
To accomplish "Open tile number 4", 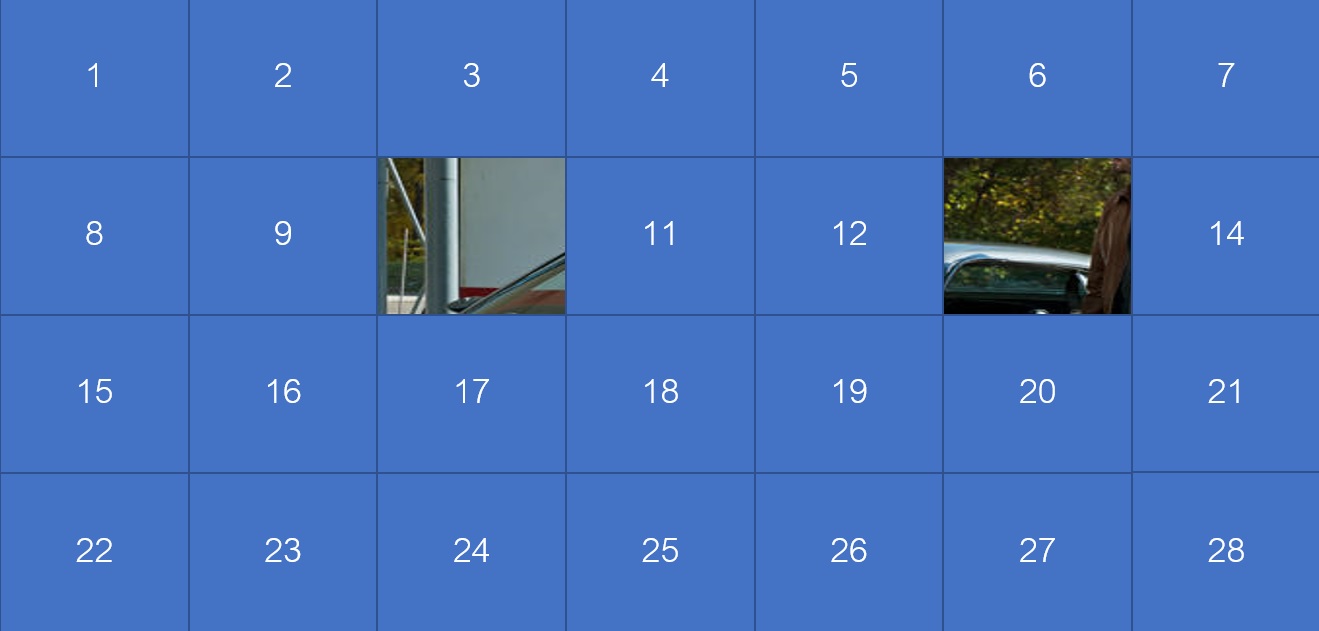I will pos(660,77).
